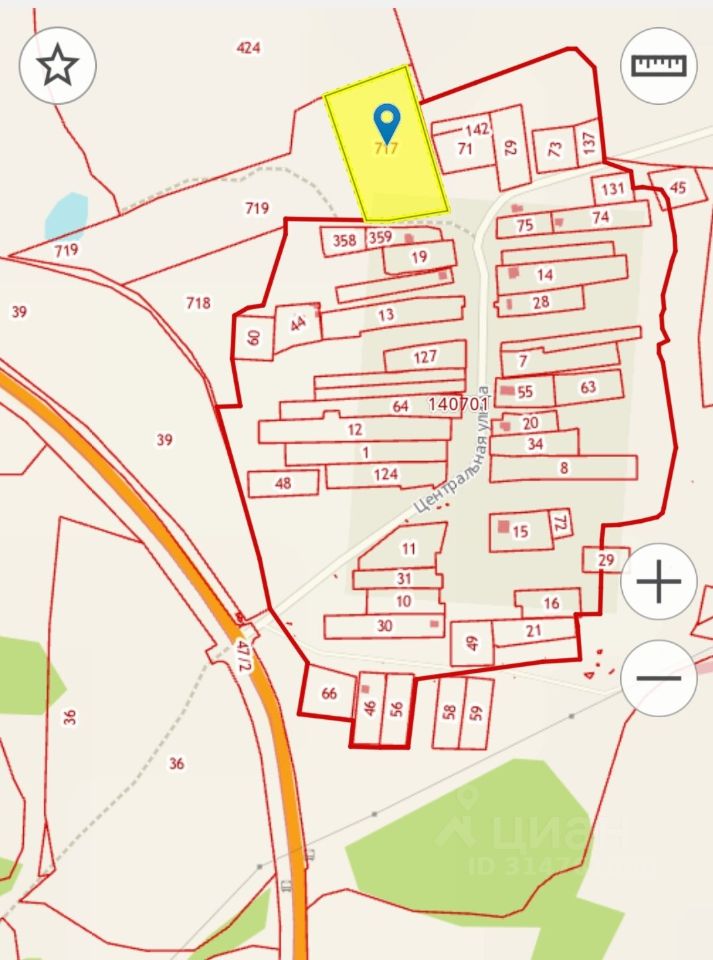Tap the blue pin on plot 717
Screen dimensions: 713x960
click(x=387, y=123)
